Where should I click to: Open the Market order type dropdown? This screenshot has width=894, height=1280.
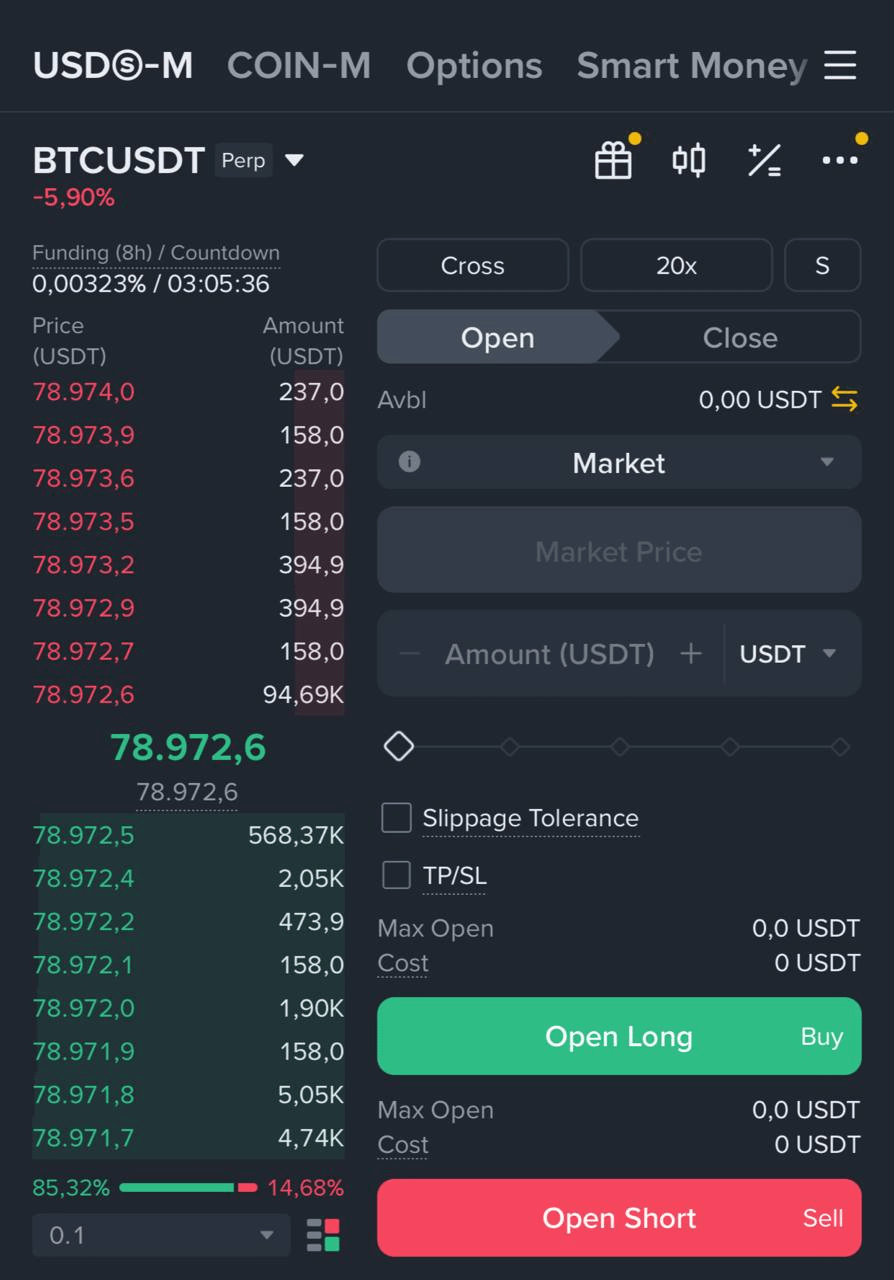(619, 463)
